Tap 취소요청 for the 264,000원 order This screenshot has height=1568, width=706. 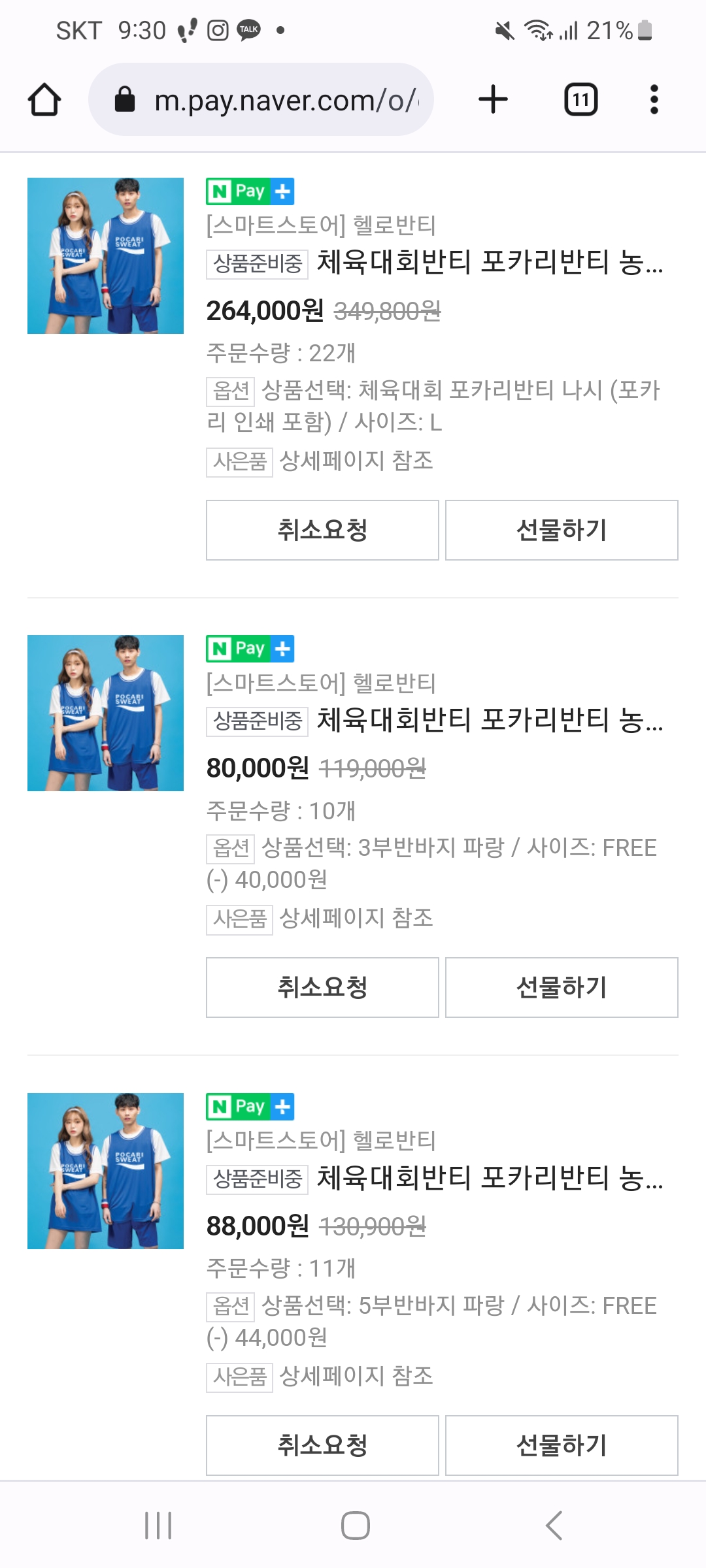322,530
